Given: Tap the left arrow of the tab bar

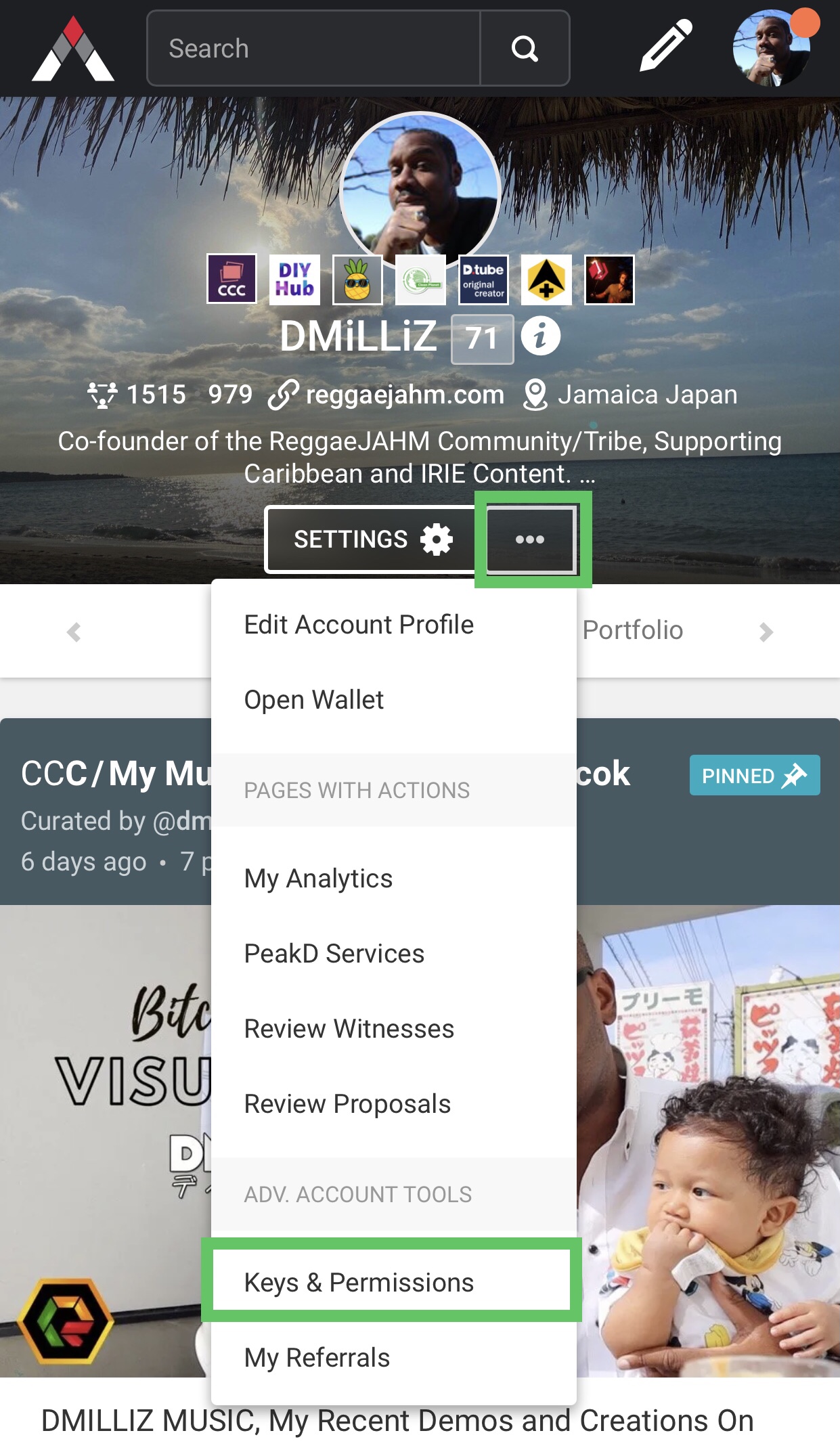Looking at the screenshot, I should pos(74,632).
